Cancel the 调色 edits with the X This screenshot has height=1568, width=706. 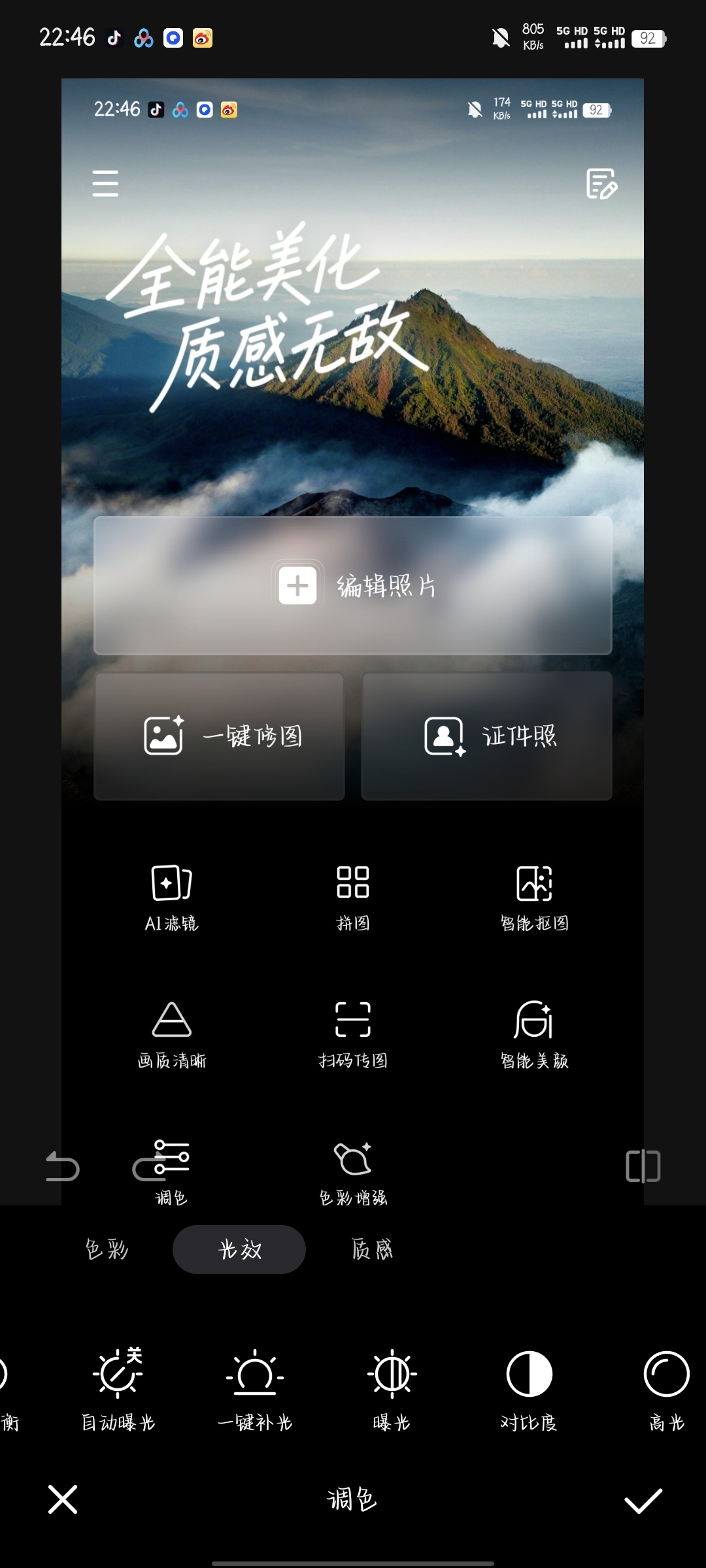[x=63, y=1499]
